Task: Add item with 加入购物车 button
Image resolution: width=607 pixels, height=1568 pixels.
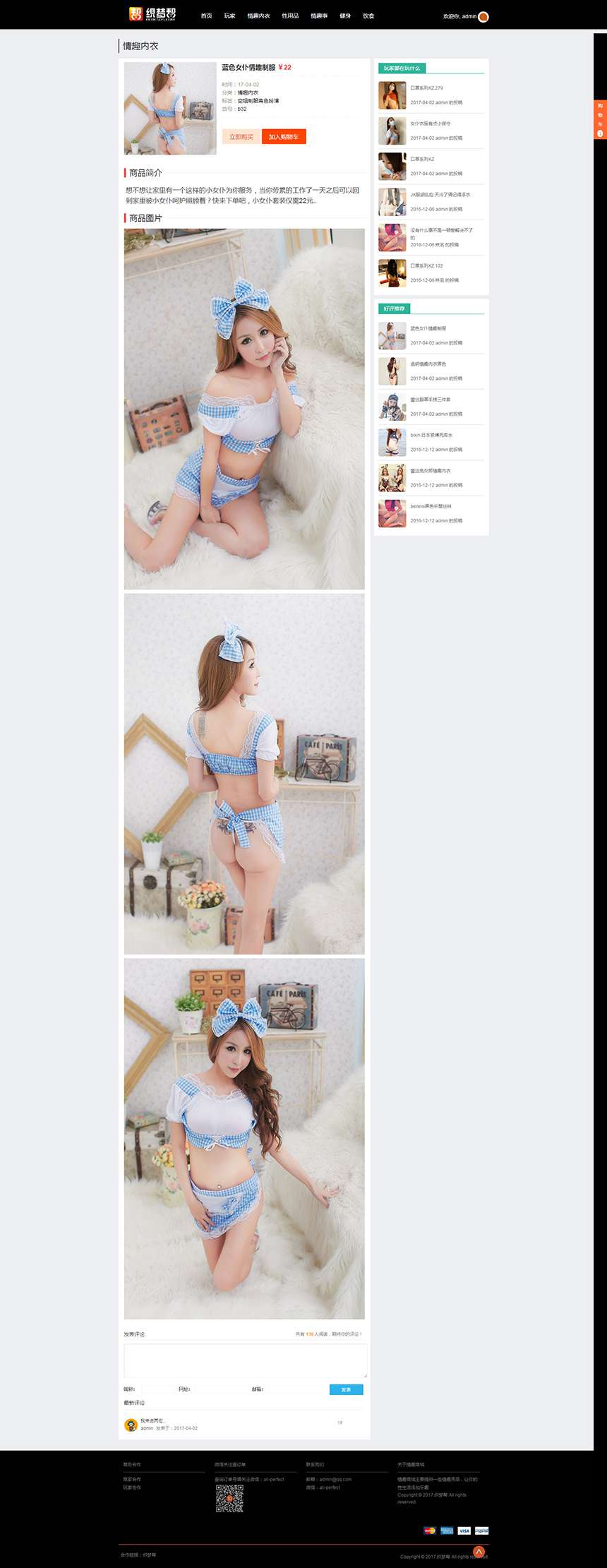Action: coord(284,137)
